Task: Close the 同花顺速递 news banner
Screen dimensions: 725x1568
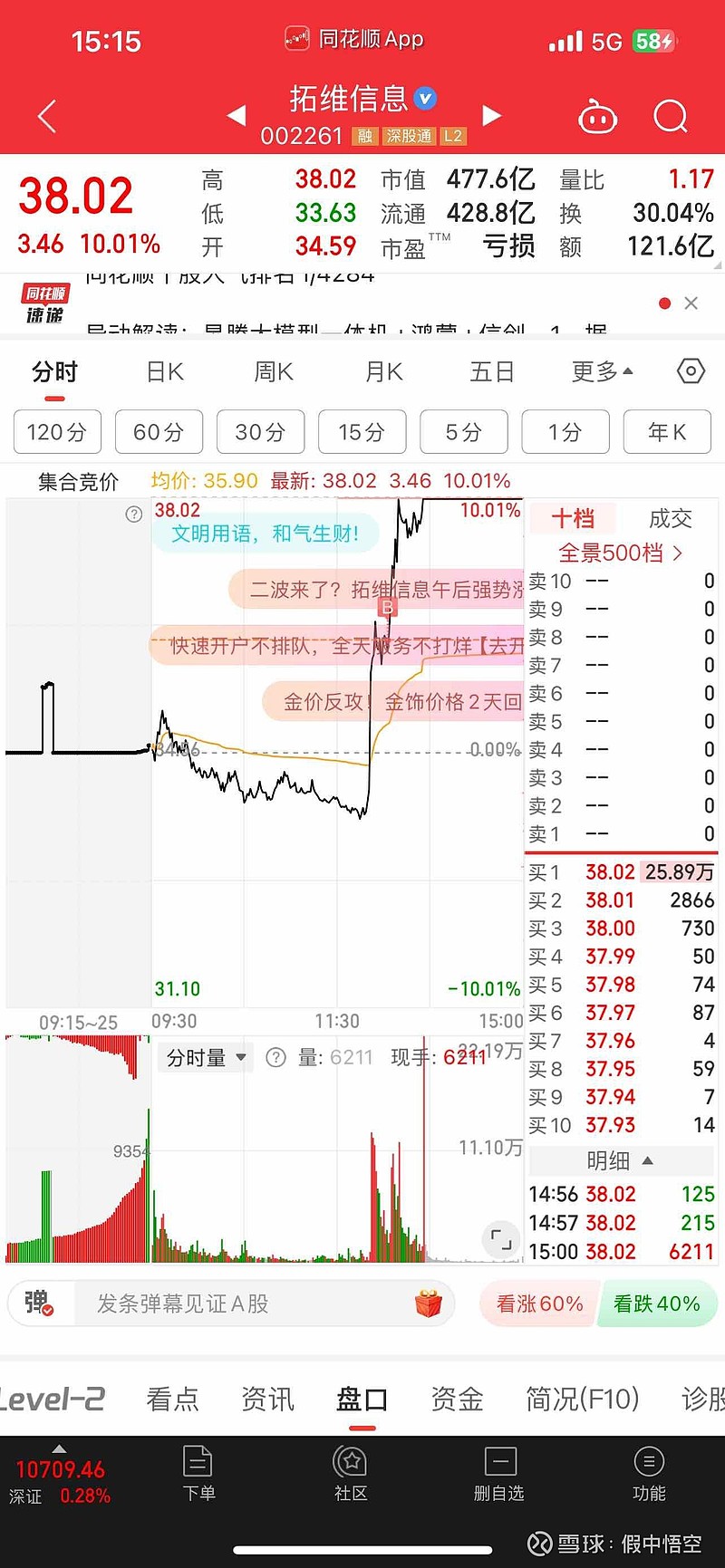Action: (x=691, y=304)
